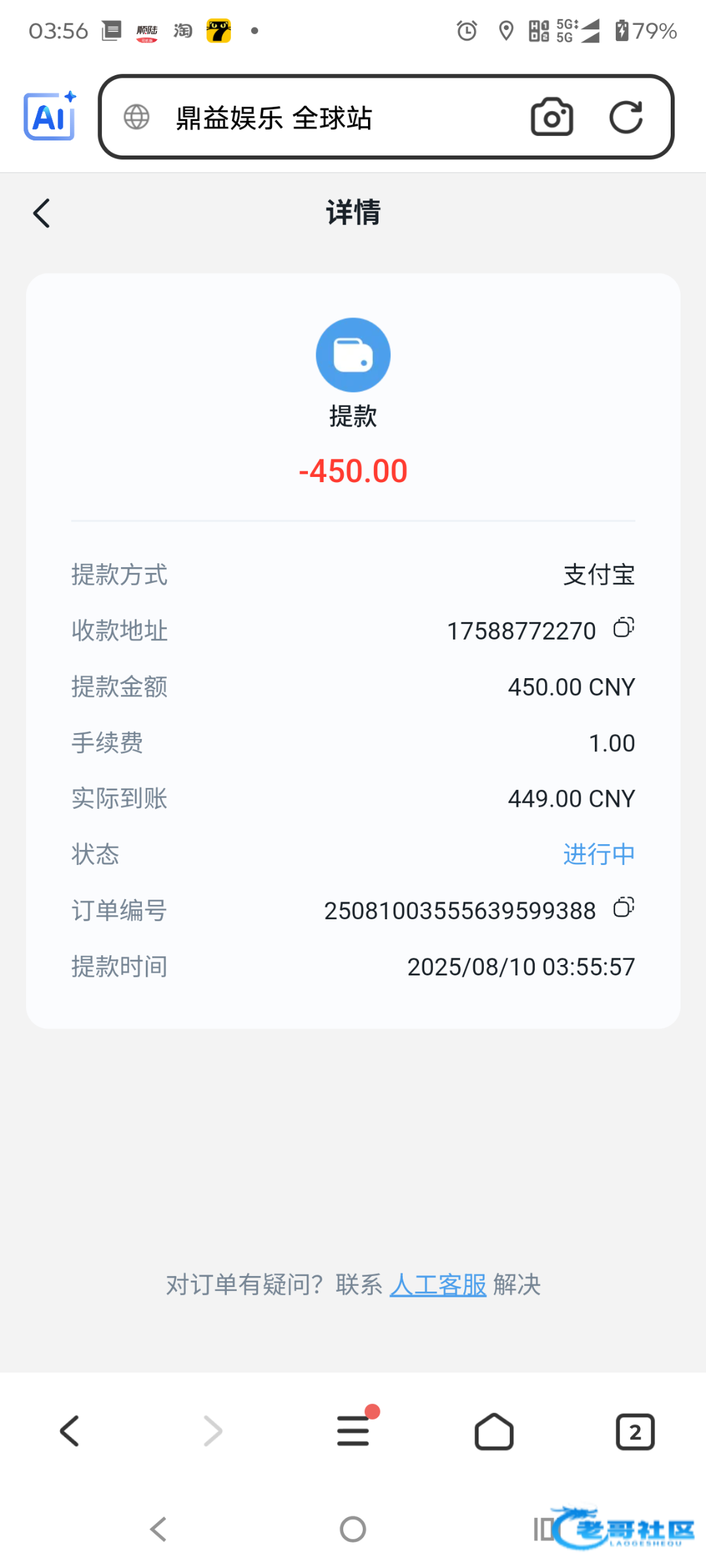Open the AI assistant icon
The width and height of the screenshot is (706, 1568).
(x=50, y=116)
